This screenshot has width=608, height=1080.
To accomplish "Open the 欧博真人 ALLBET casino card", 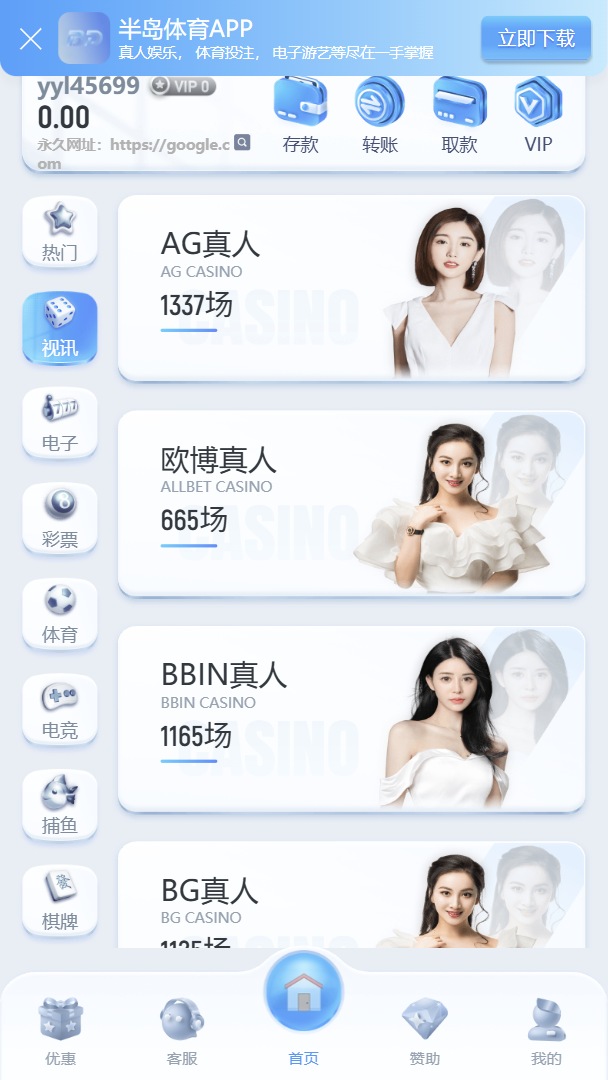I will coord(351,503).
